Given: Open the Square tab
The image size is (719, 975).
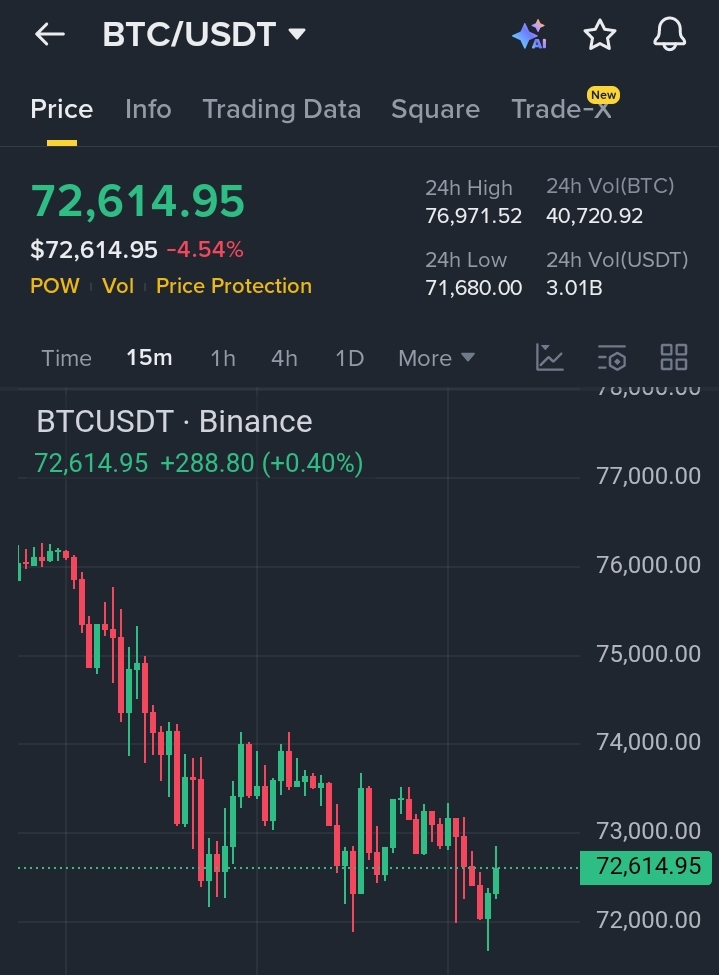Looking at the screenshot, I should 435,109.
